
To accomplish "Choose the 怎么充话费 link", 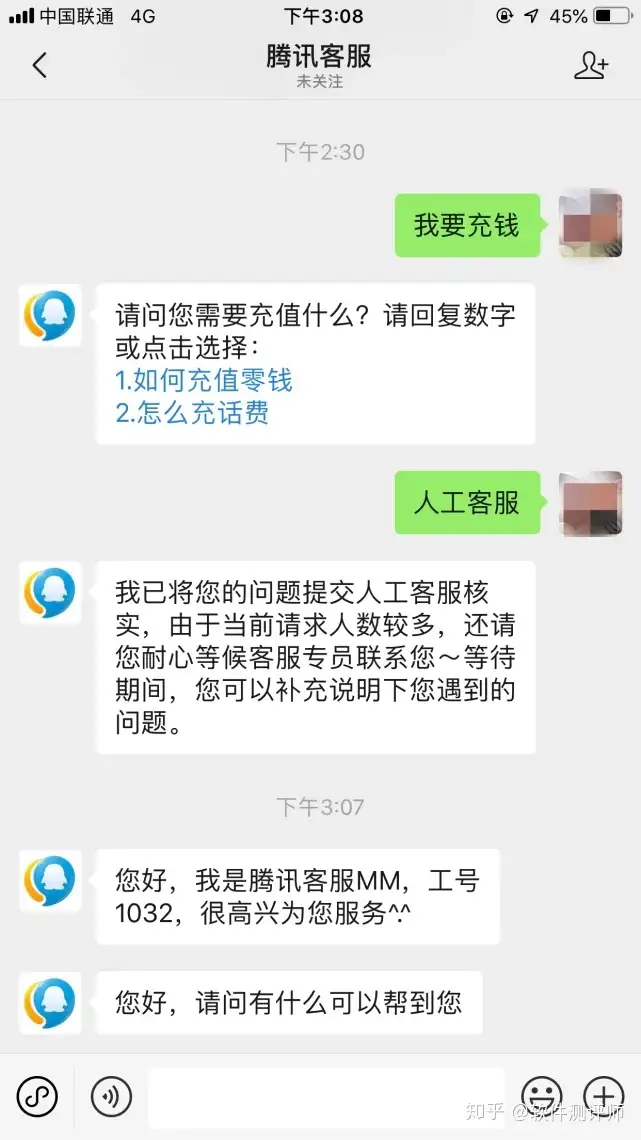I will [192, 413].
